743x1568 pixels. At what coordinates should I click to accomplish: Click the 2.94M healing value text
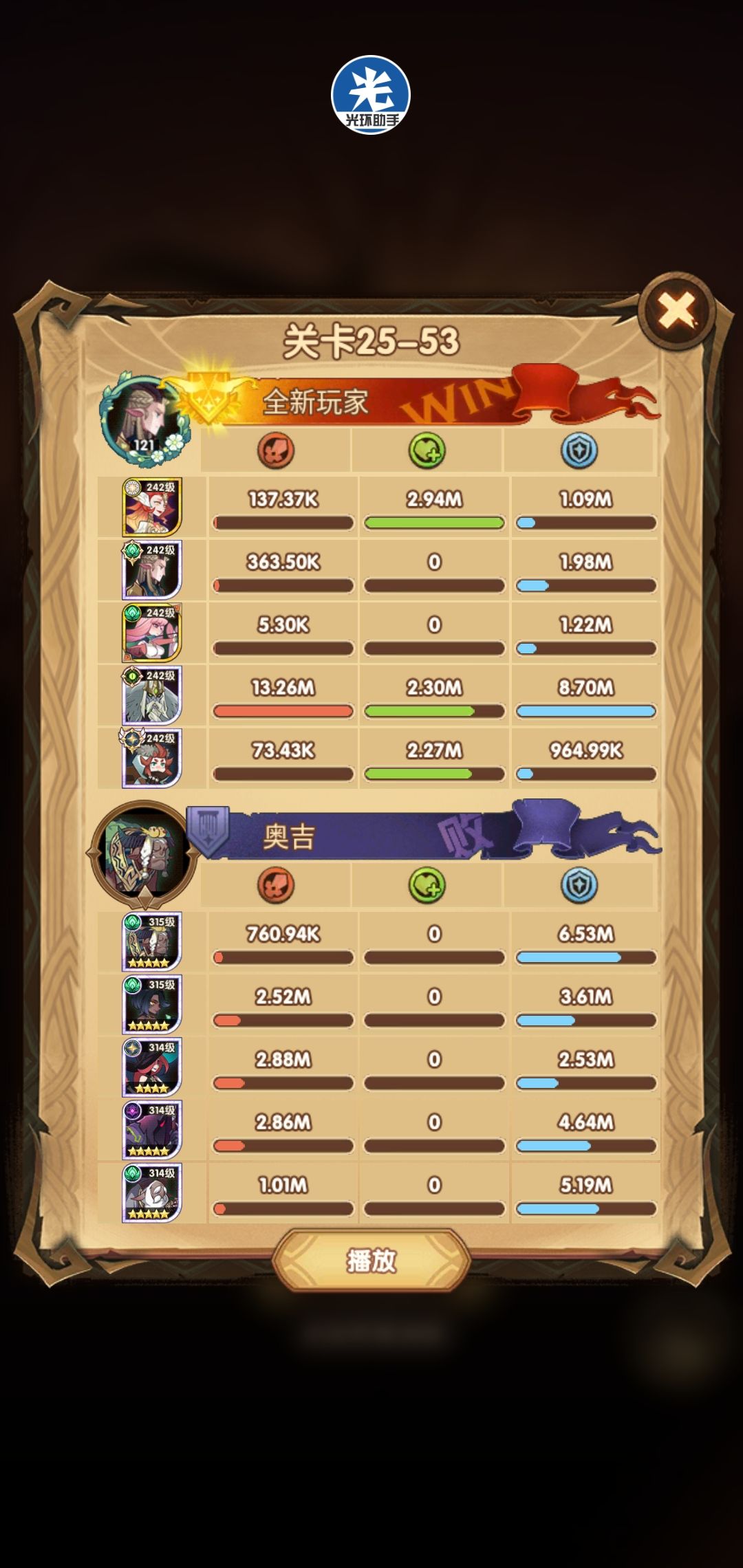coord(434,500)
